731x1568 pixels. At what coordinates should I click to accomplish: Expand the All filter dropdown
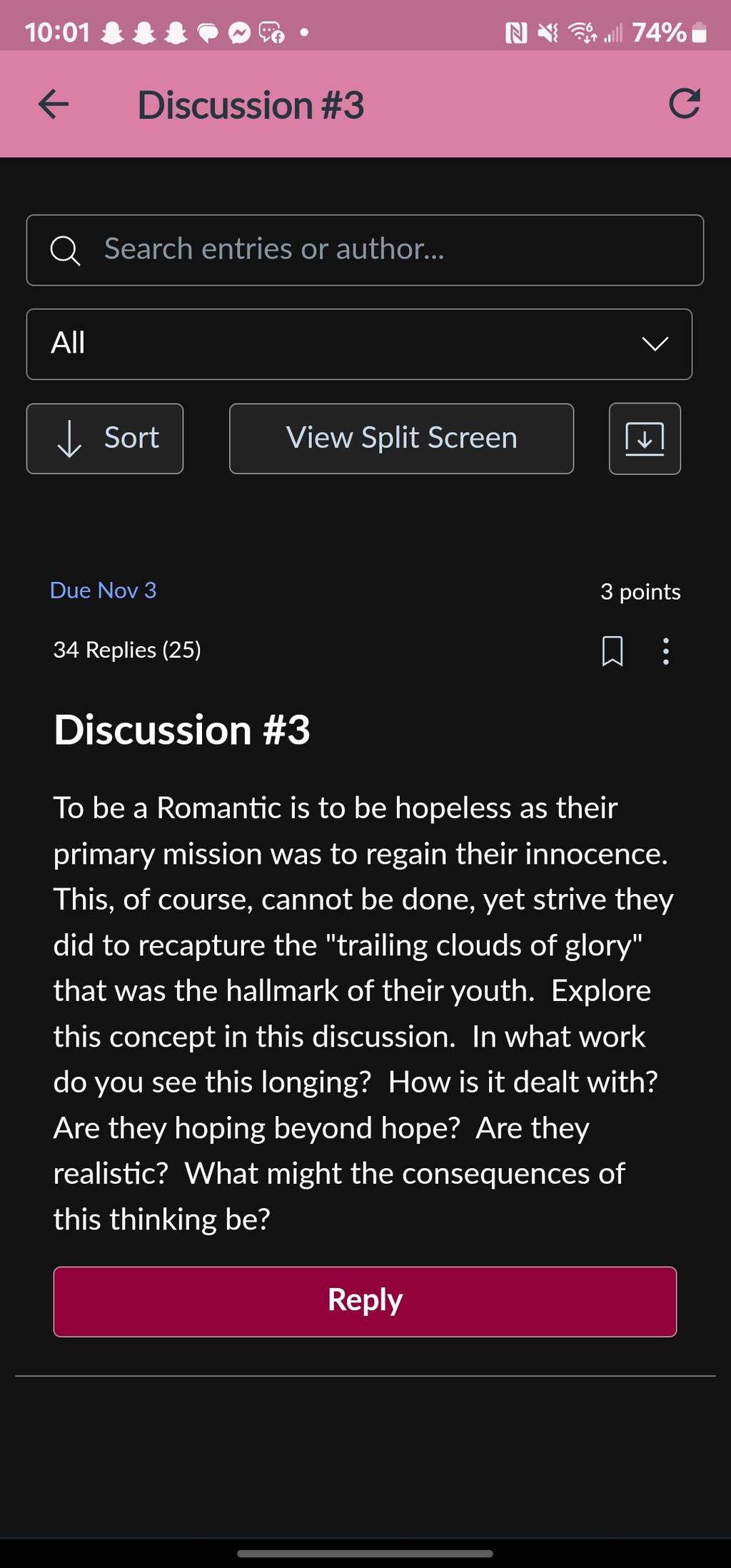pyautogui.click(x=359, y=344)
